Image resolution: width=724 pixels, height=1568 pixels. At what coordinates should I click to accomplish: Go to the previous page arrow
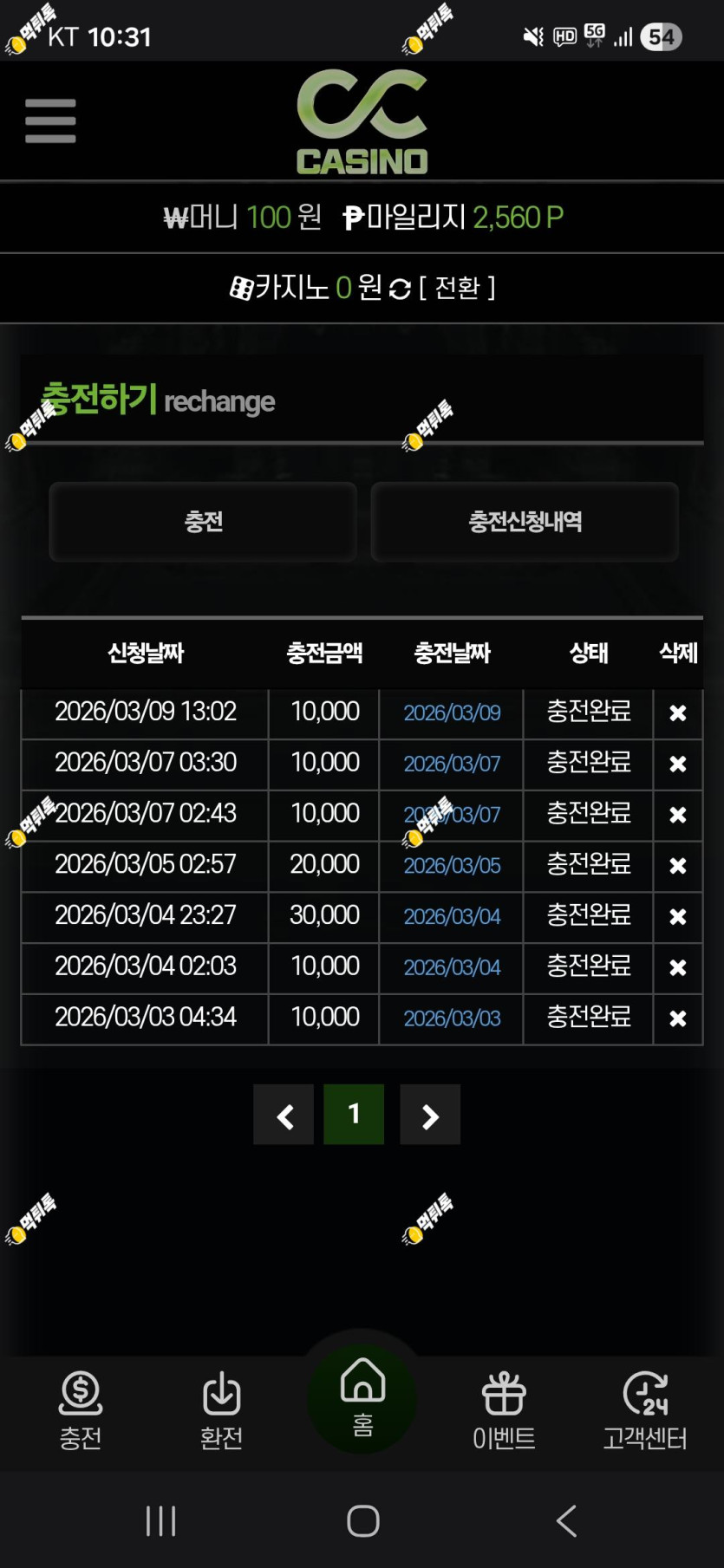click(x=284, y=1115)
